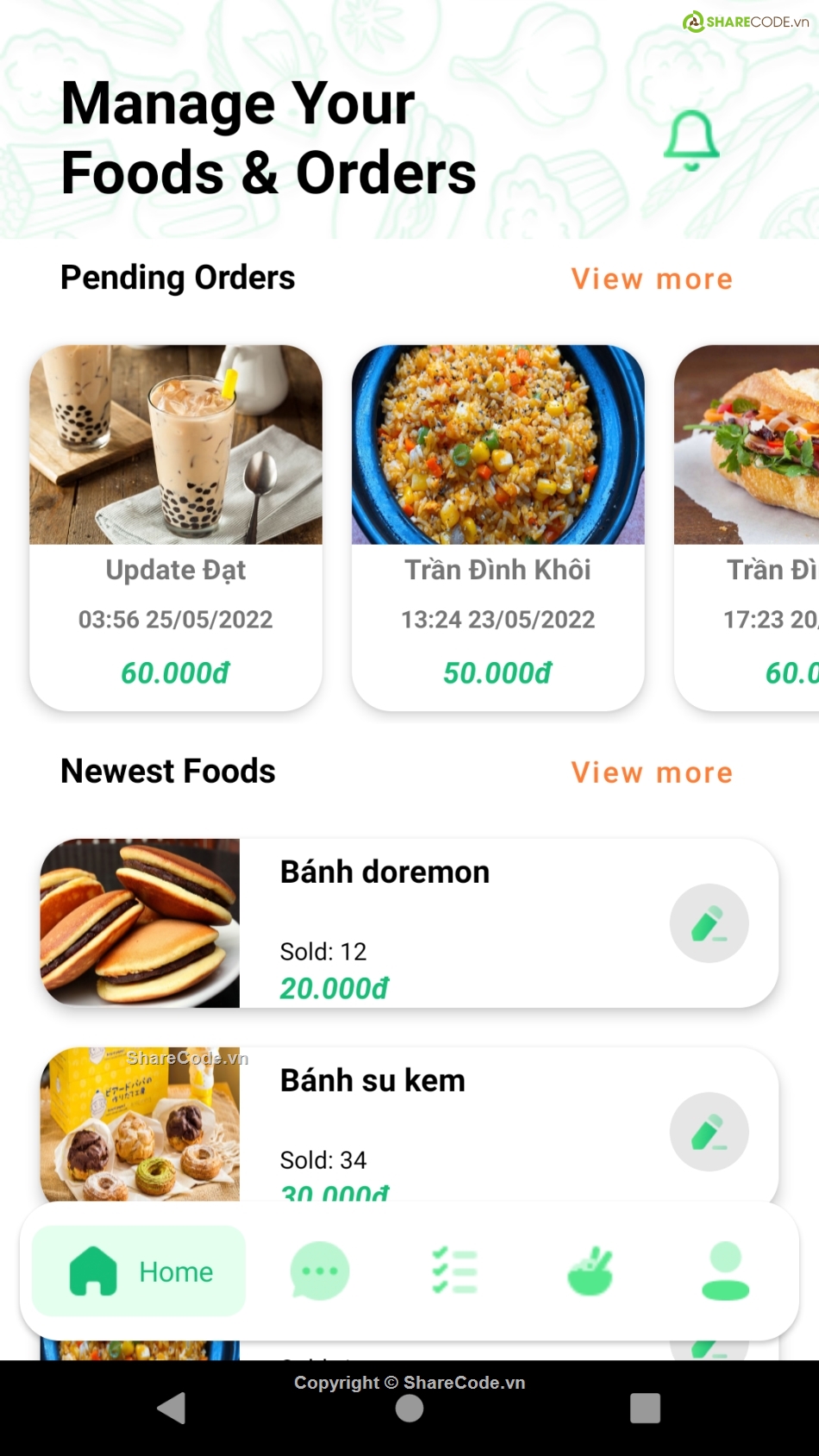
Task: Switch to the chat messages tab
Action: click(x=320, y=1271)
